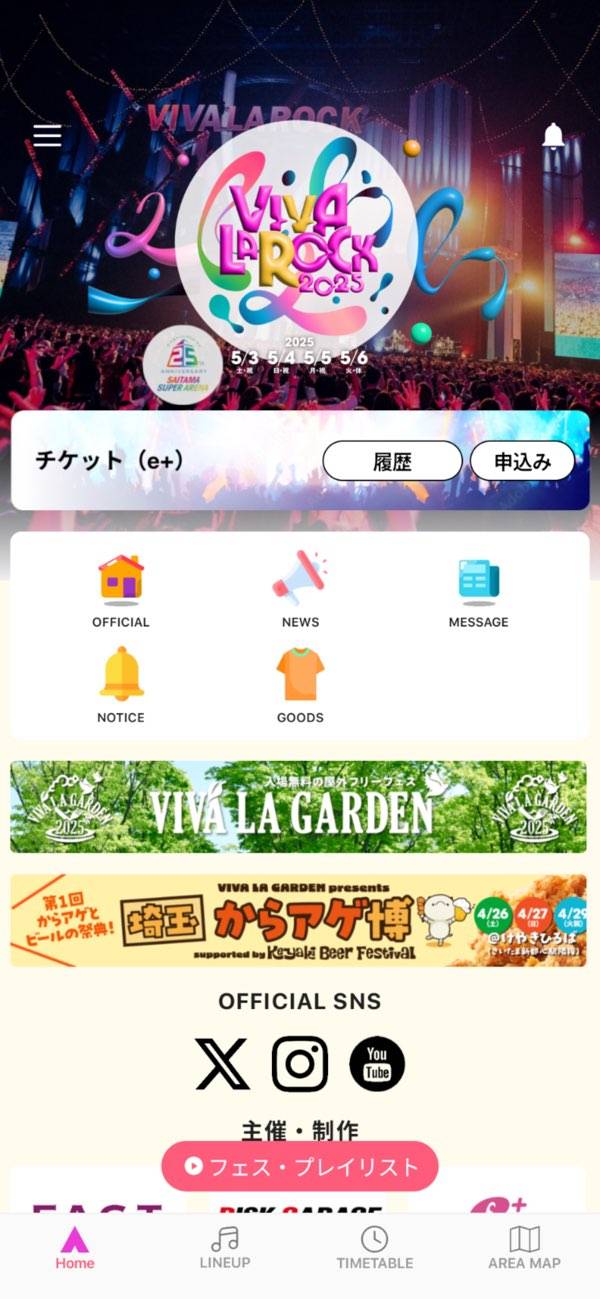
Task: Open the OFFICIAL site shortcut
Action: (121, 591)
